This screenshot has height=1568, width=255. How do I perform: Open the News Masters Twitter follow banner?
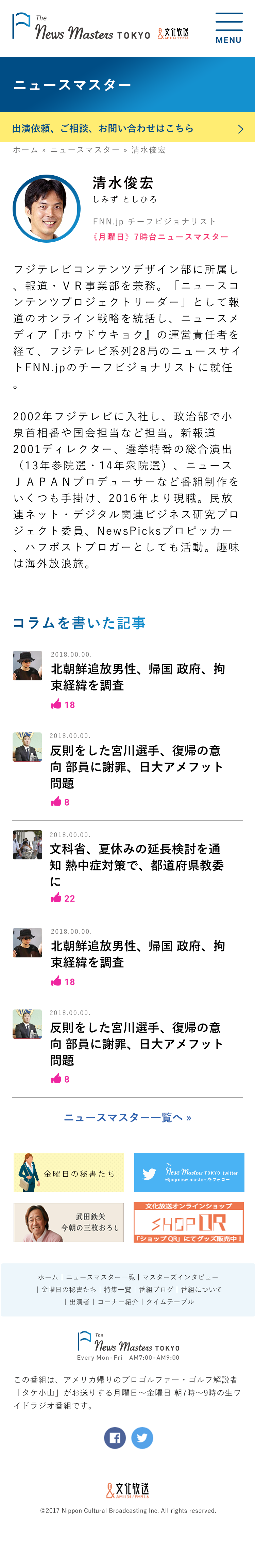point(189,1173)
